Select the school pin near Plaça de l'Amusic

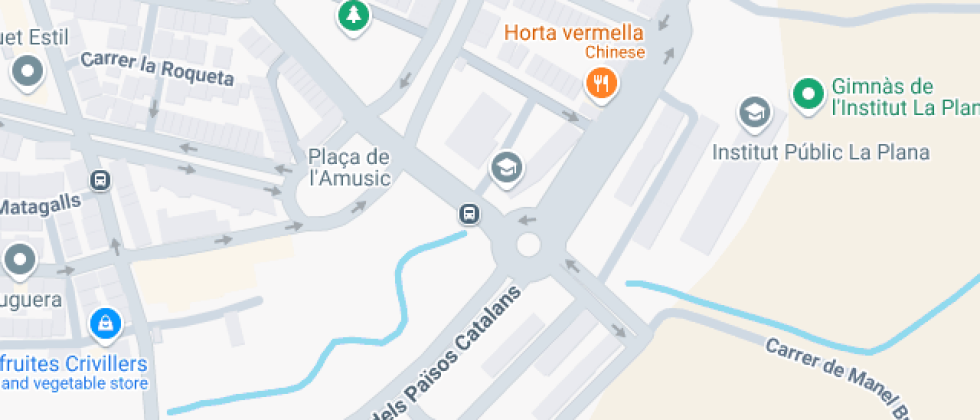point(507,167)
